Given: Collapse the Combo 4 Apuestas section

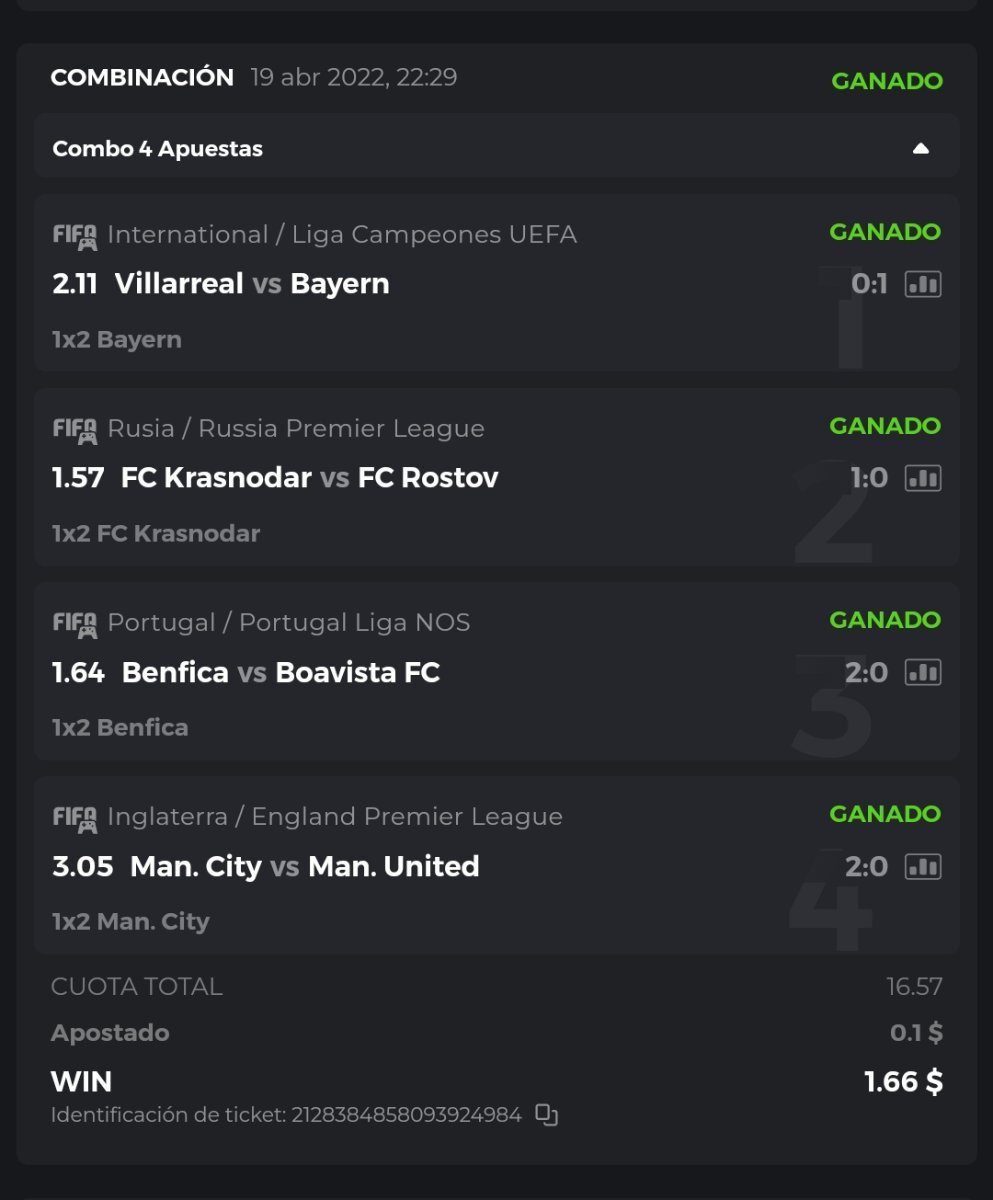Looking at the screenshot, I should pos(920,149).
